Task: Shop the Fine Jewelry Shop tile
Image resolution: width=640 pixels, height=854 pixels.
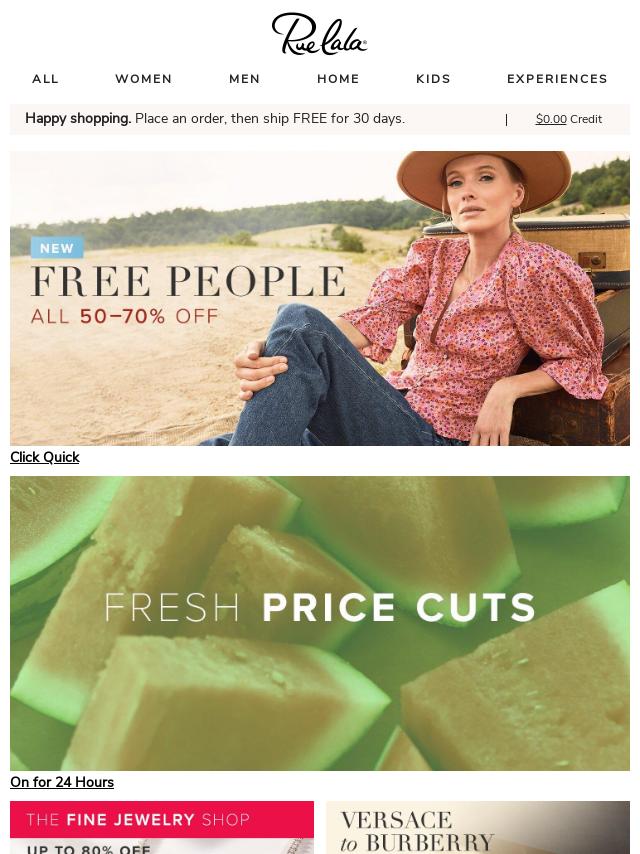Action: pyautogui.click(x=162, y=827)
